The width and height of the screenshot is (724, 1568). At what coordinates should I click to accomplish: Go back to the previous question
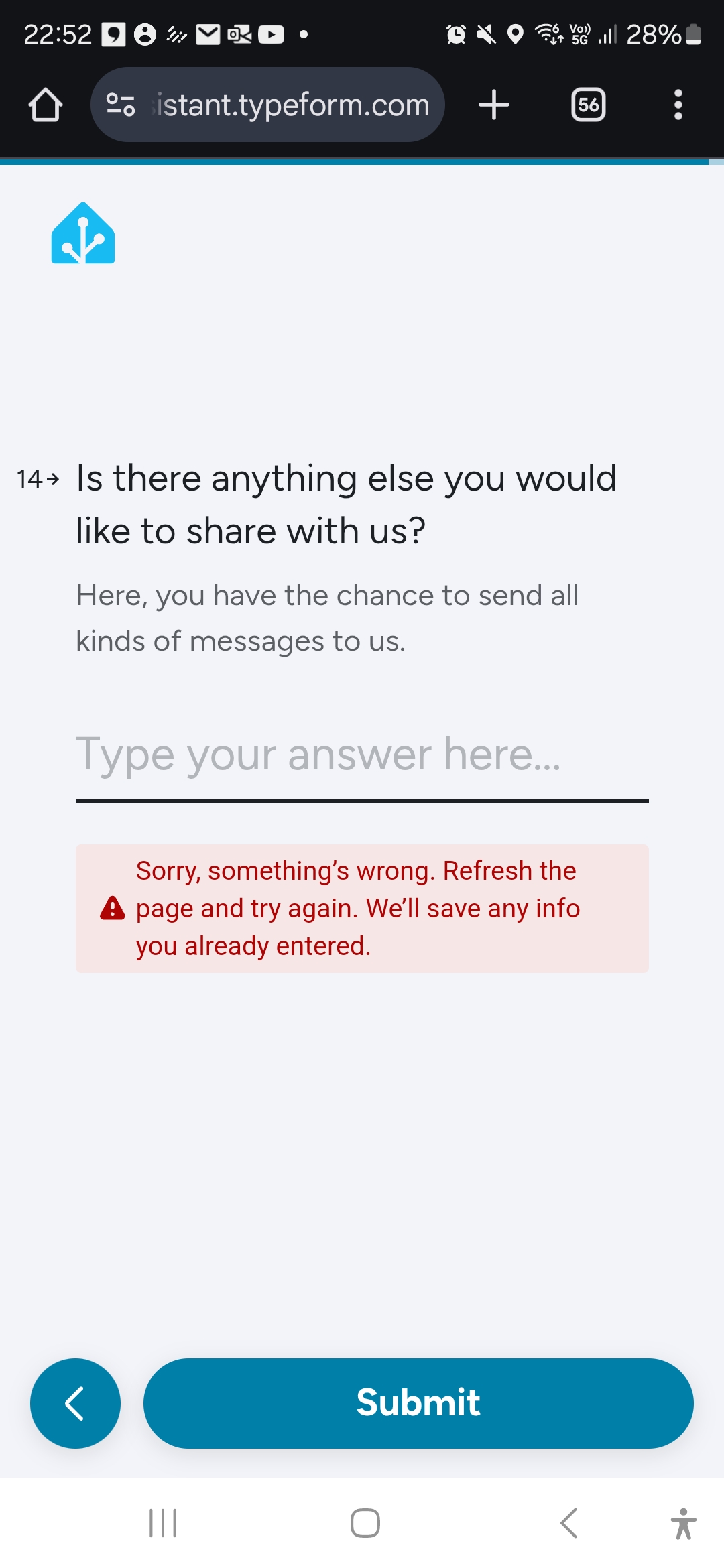point(75,1403)
